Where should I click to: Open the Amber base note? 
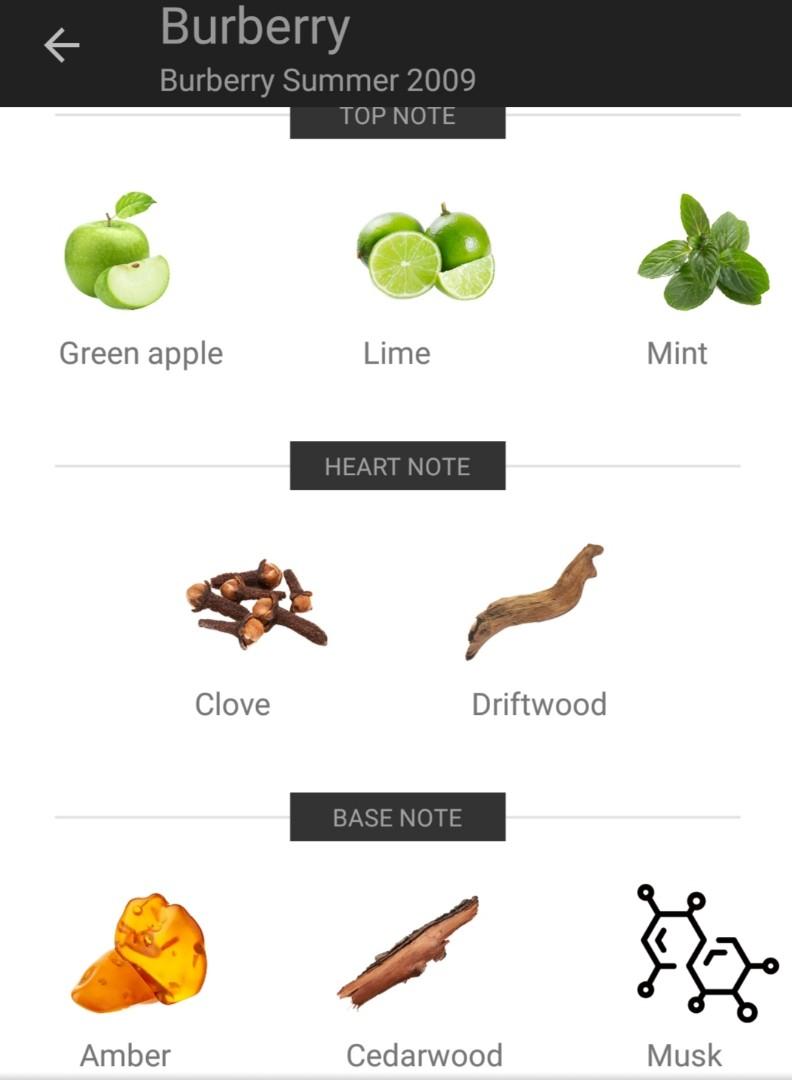pos(138,954)
